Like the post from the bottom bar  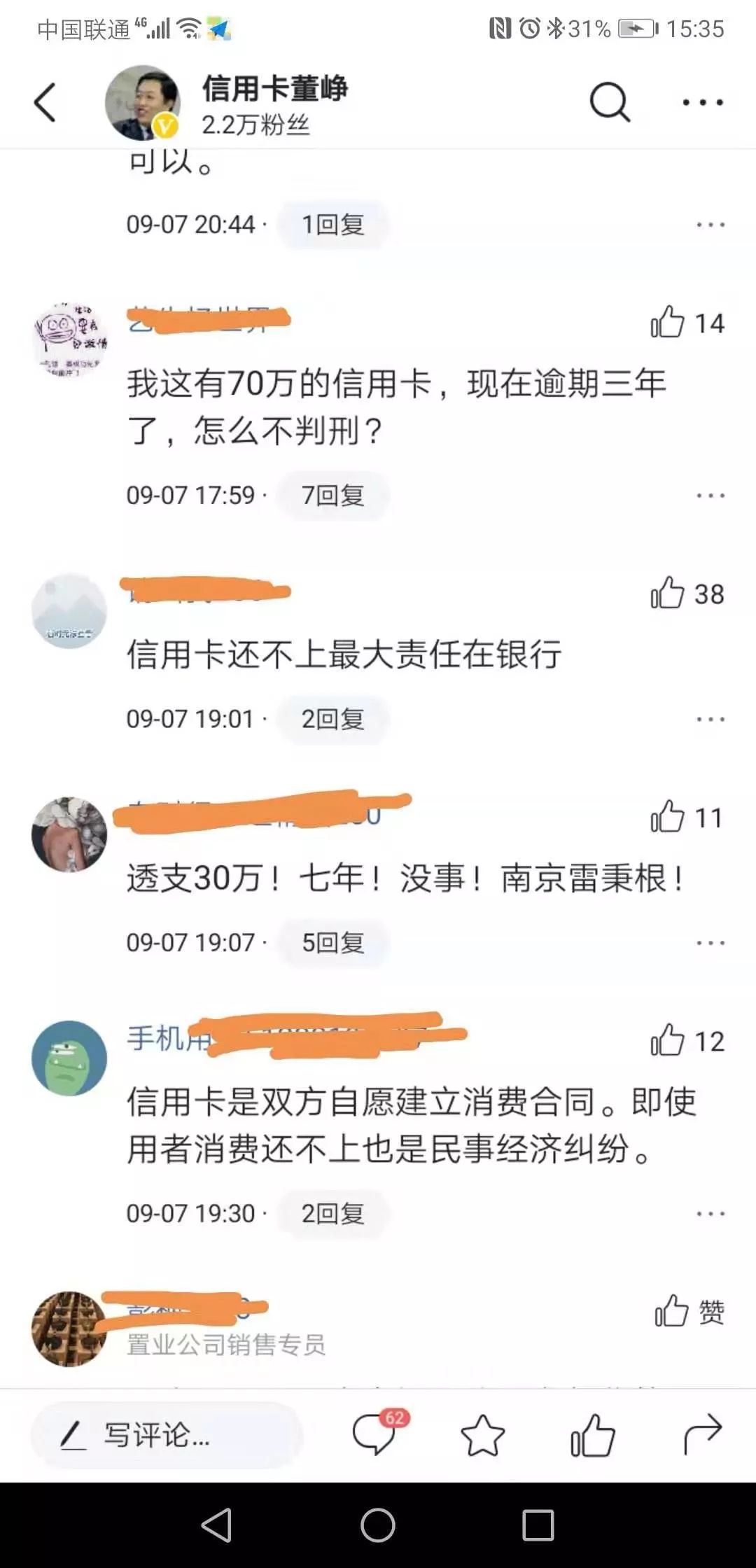(x=592, y=1435)
